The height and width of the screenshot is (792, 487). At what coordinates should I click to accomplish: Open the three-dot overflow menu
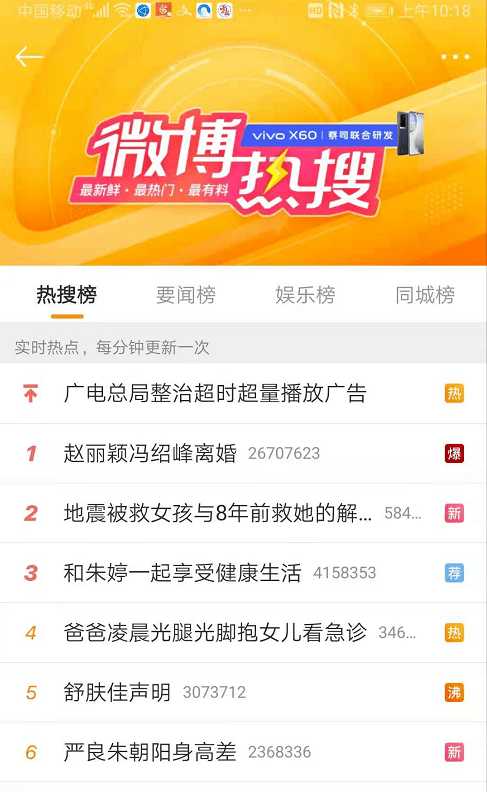pos(455,57)
